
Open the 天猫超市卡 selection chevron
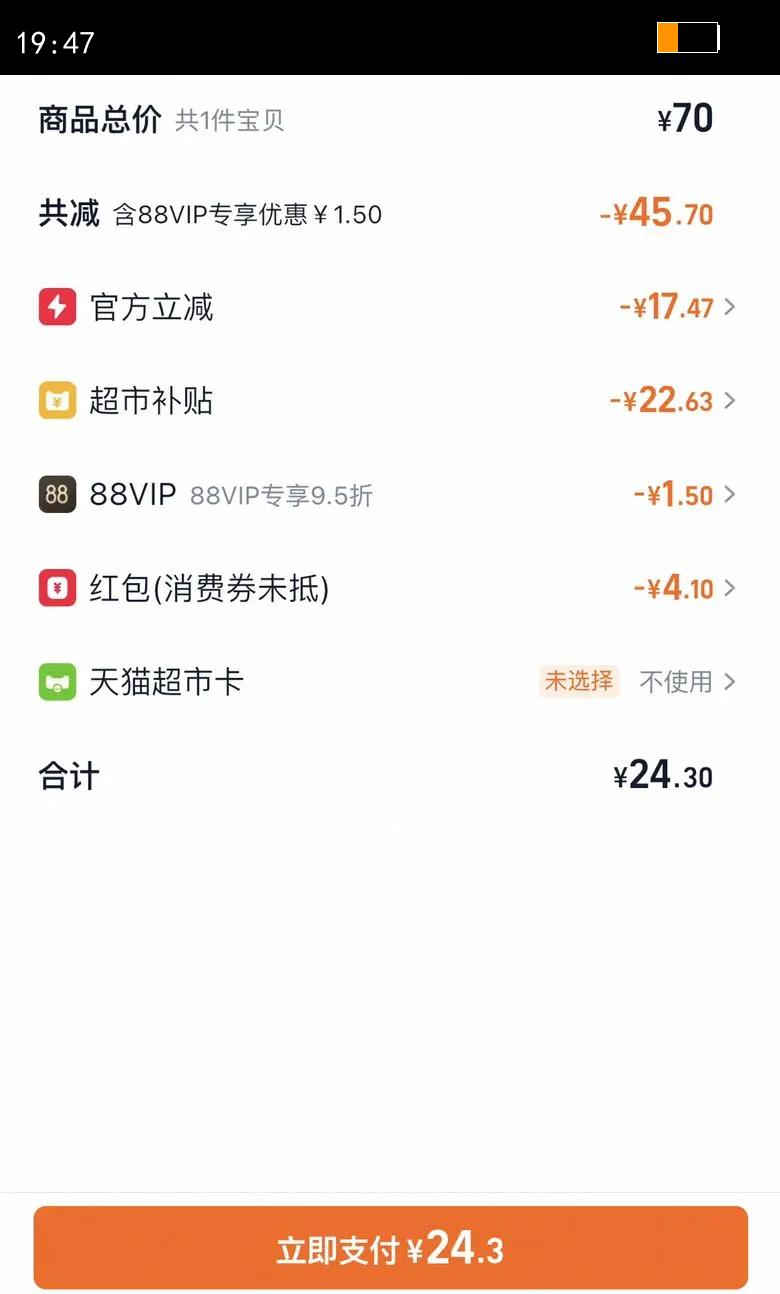(730, 681)
